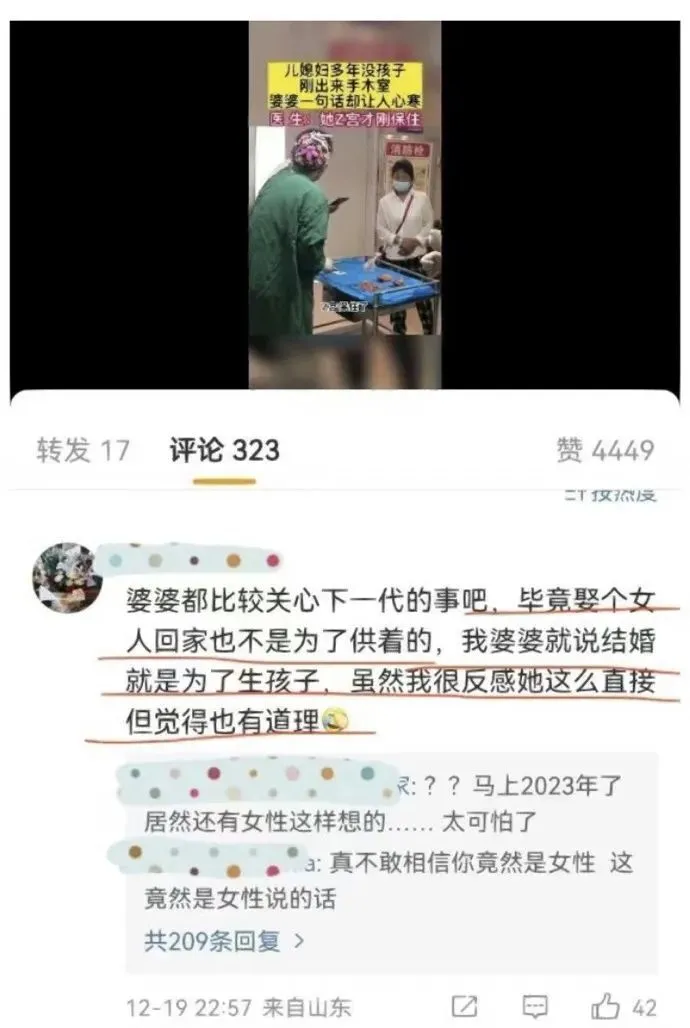This screenshot has width=690, height=1028.
Task: Open the 赞 4449 likes tab
Action: tap(605, 451)
